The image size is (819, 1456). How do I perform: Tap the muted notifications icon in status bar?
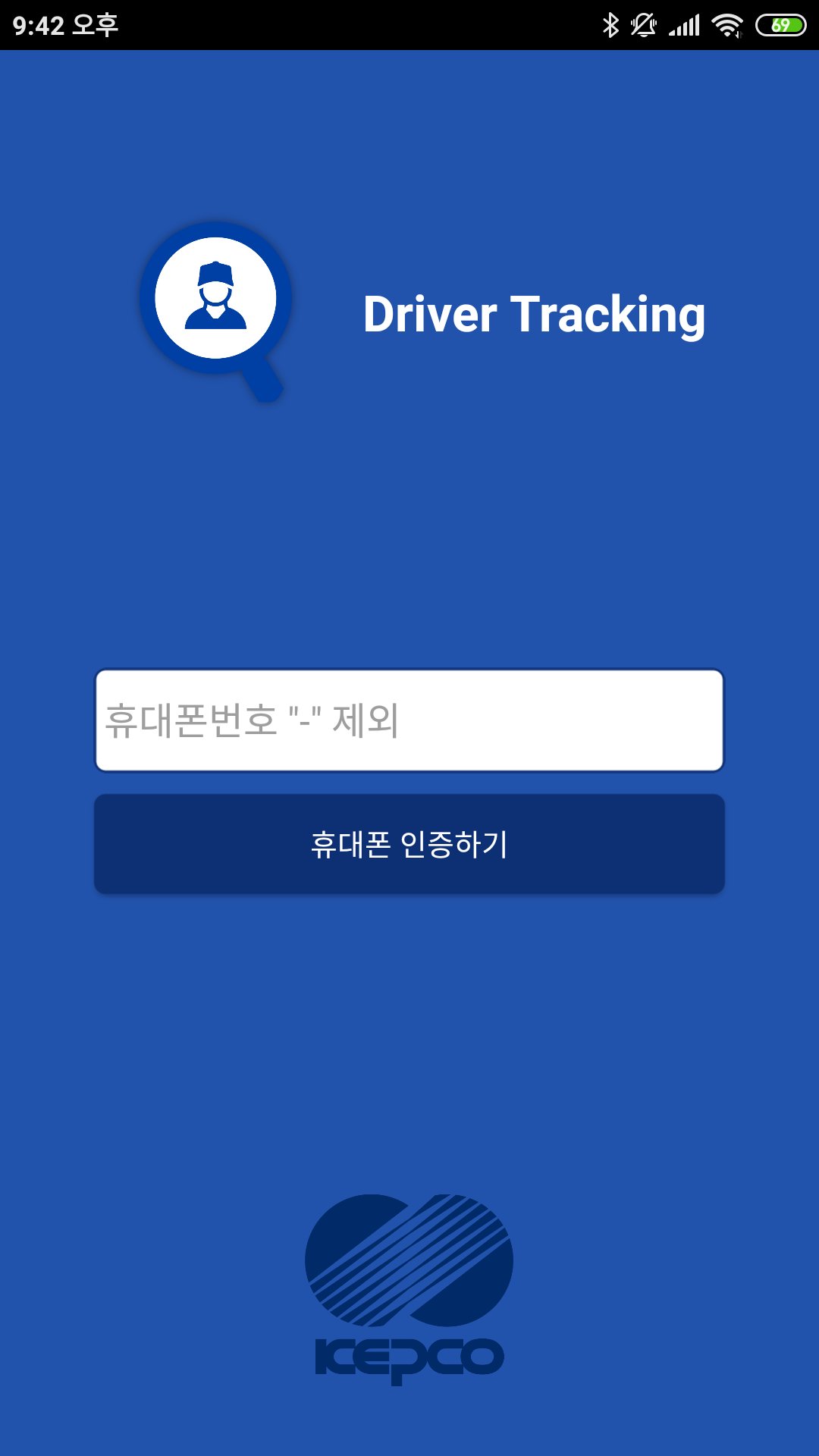[644, 24]
